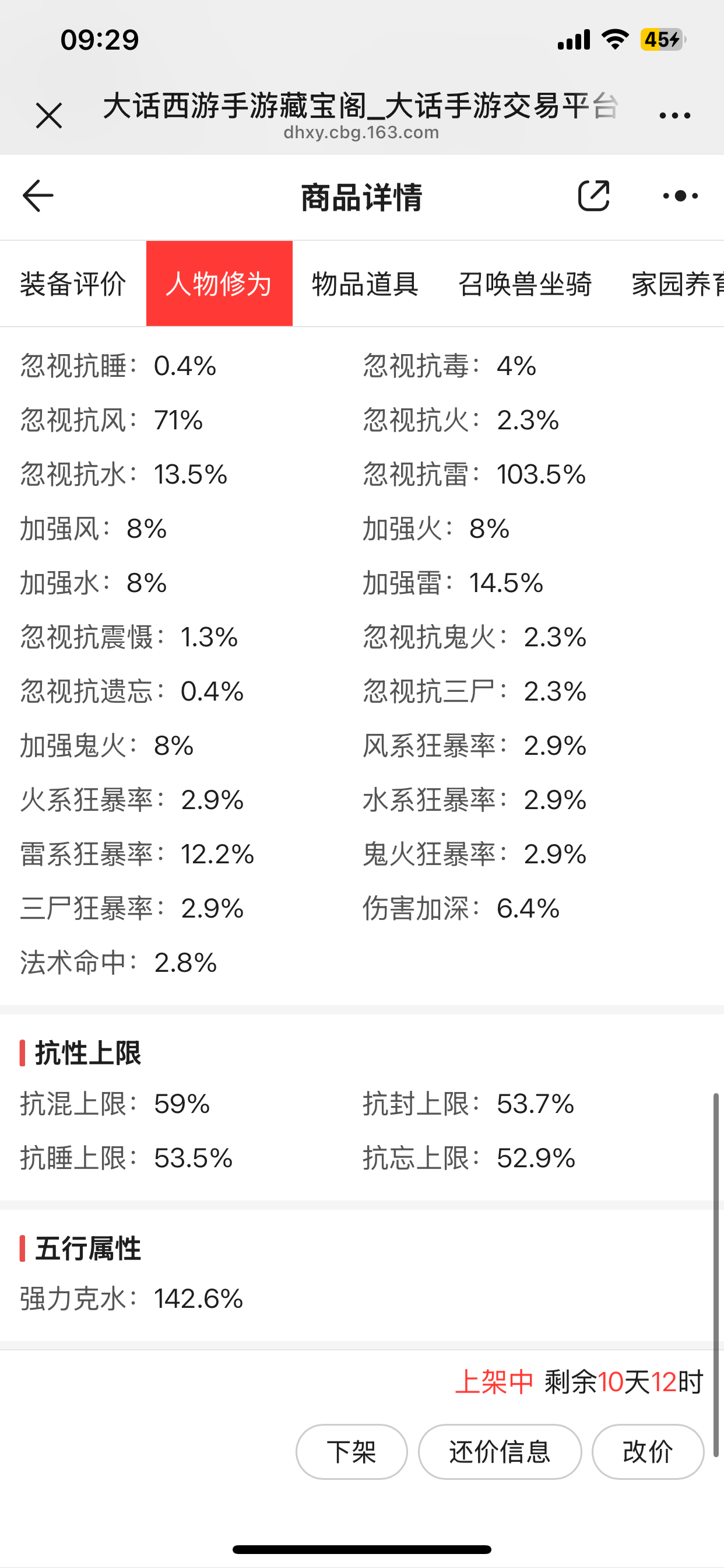Share this product listing
The width and height of the screenshot is (724, 1568).
(x=593, y=196)
